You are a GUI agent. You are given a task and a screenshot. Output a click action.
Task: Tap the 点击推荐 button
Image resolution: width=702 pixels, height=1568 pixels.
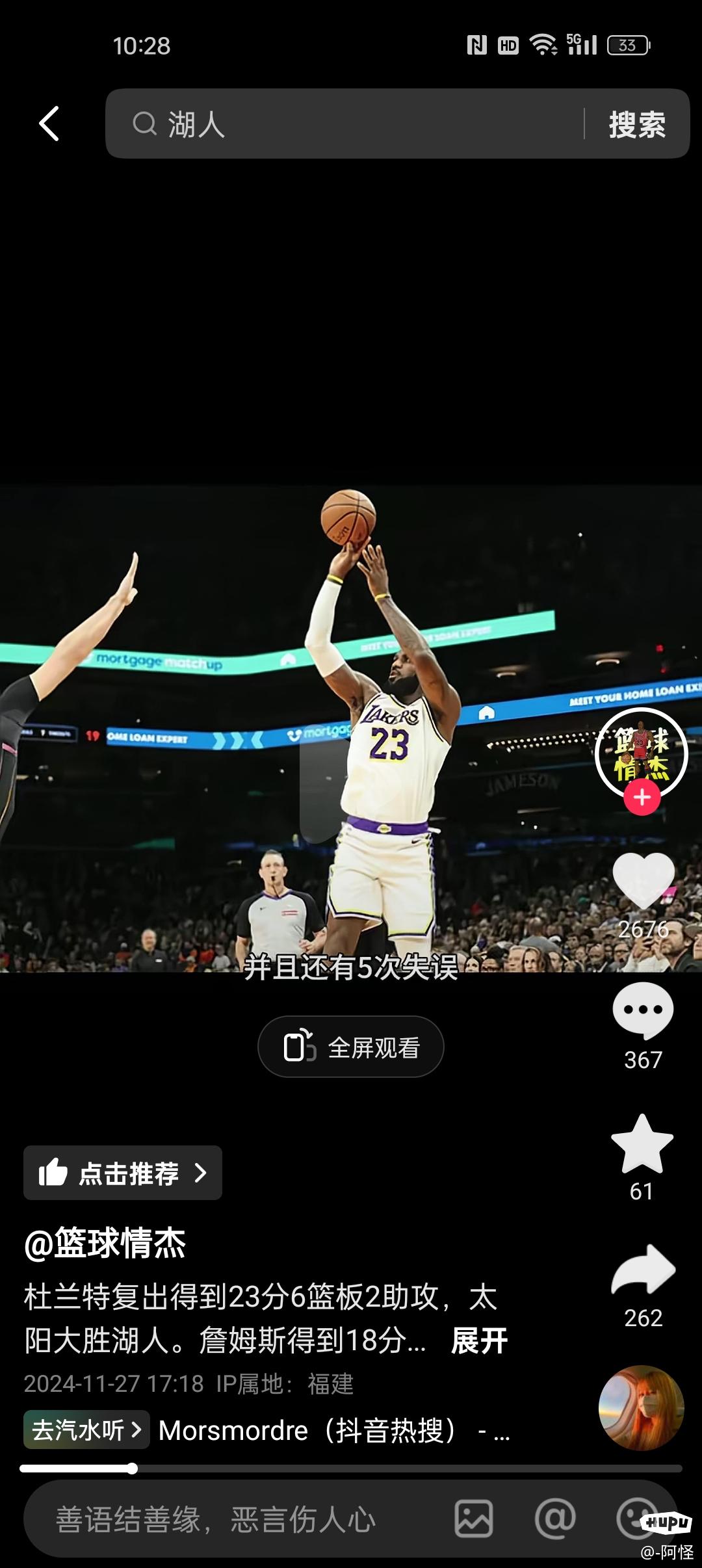123,1173
